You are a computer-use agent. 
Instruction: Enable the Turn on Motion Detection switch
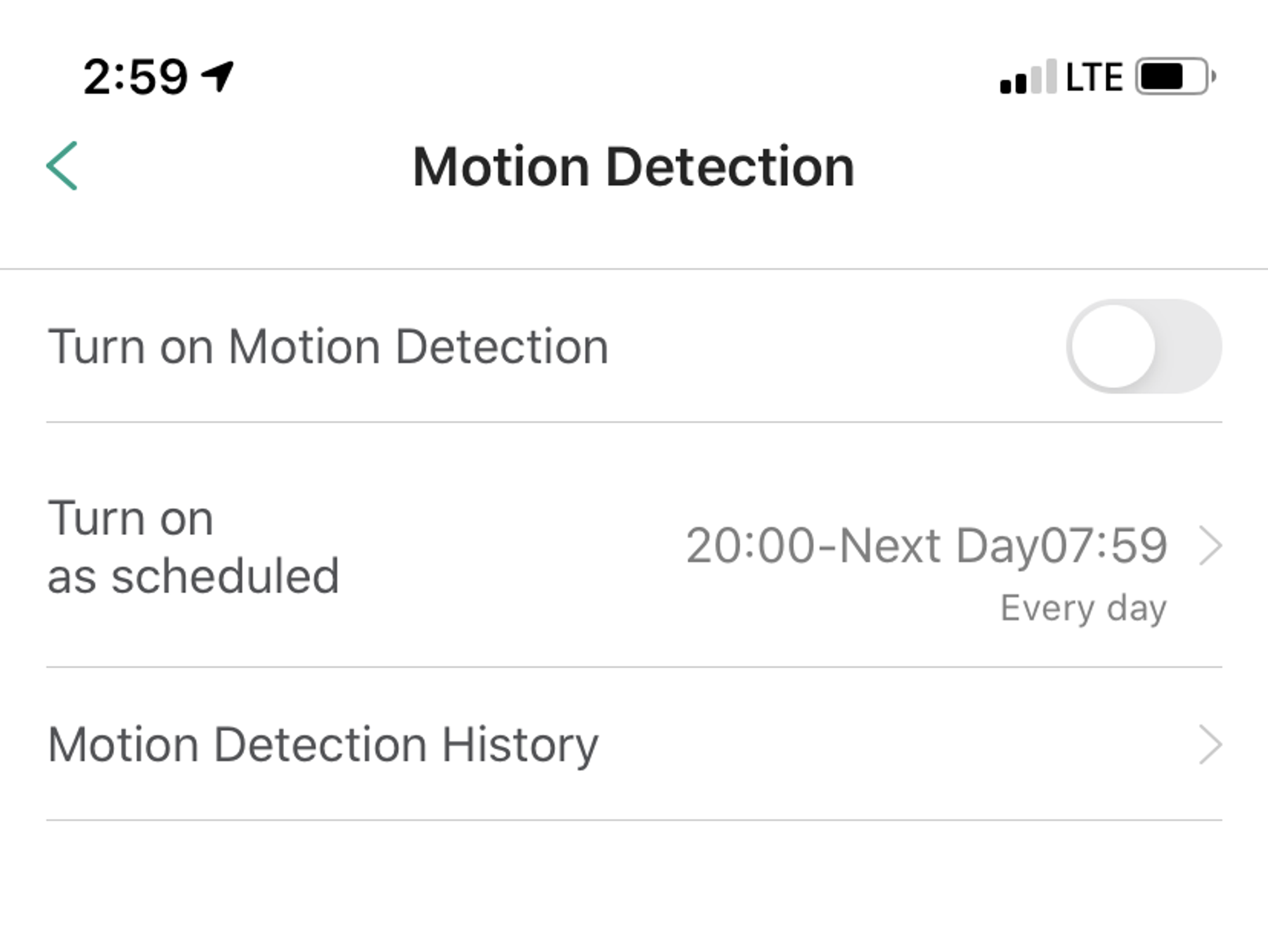point(1143,347)
